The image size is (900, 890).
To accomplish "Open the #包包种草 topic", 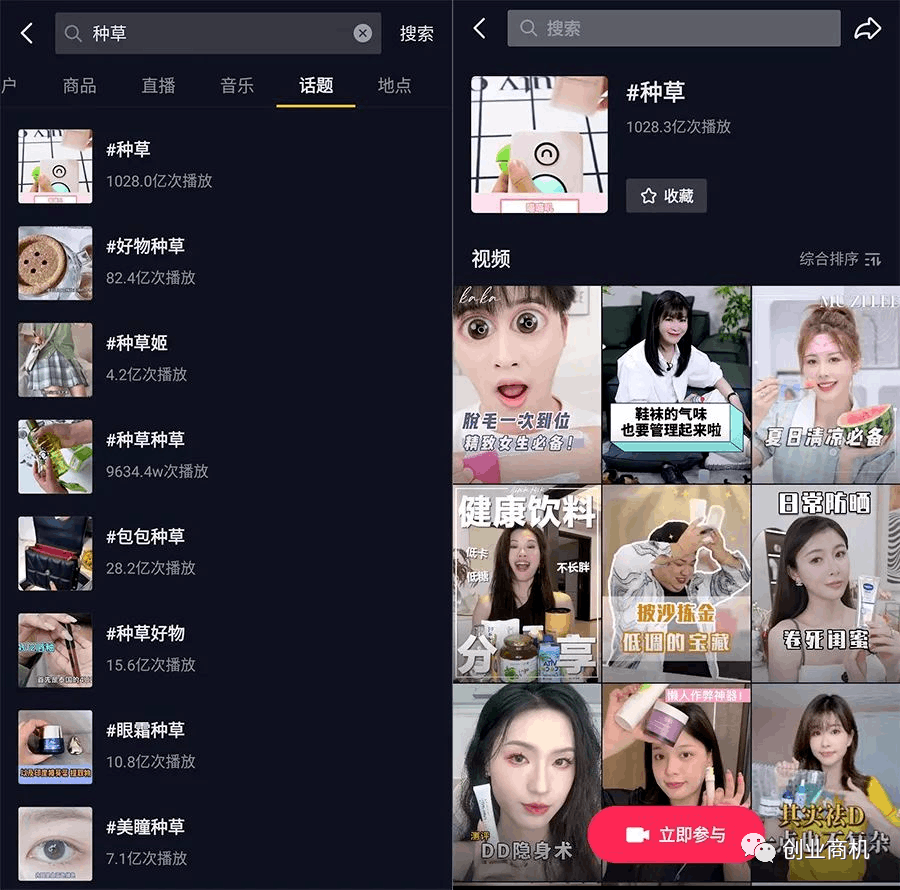I will pos(145,537).
